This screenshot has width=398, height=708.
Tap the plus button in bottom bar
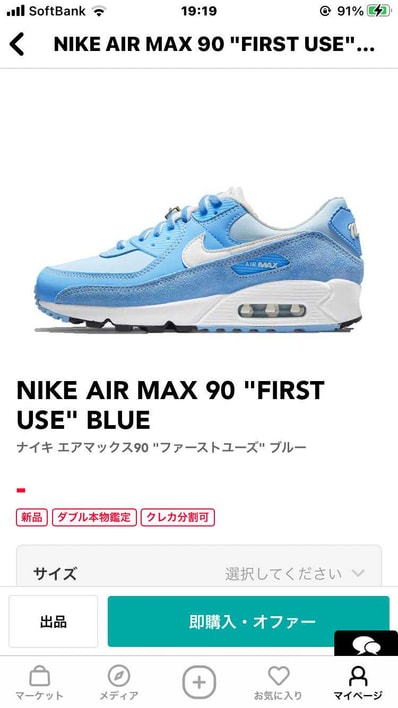[x=199, y=682]
